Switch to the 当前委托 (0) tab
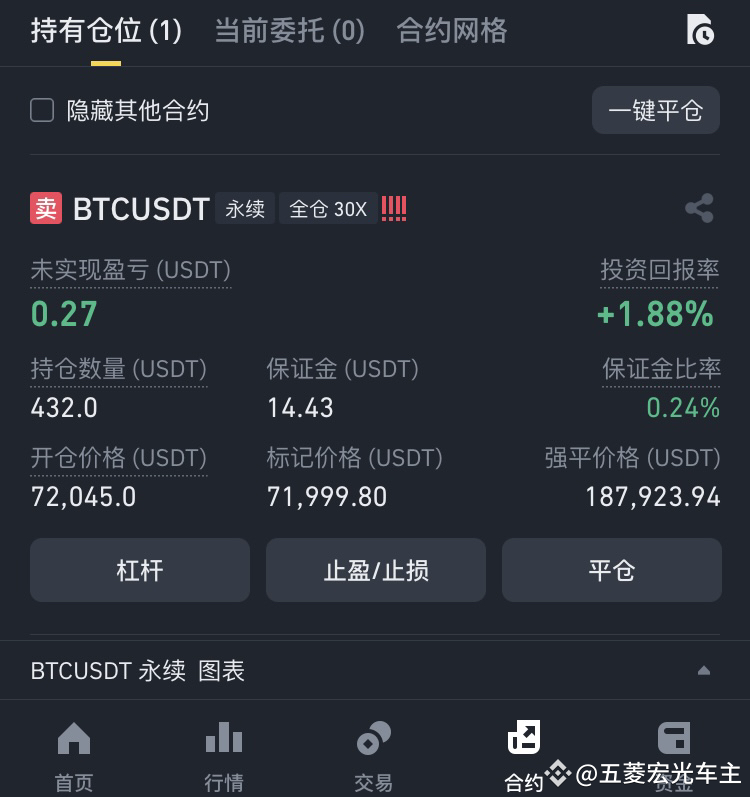This screenshot has height=797, width=750. [288, 31]
